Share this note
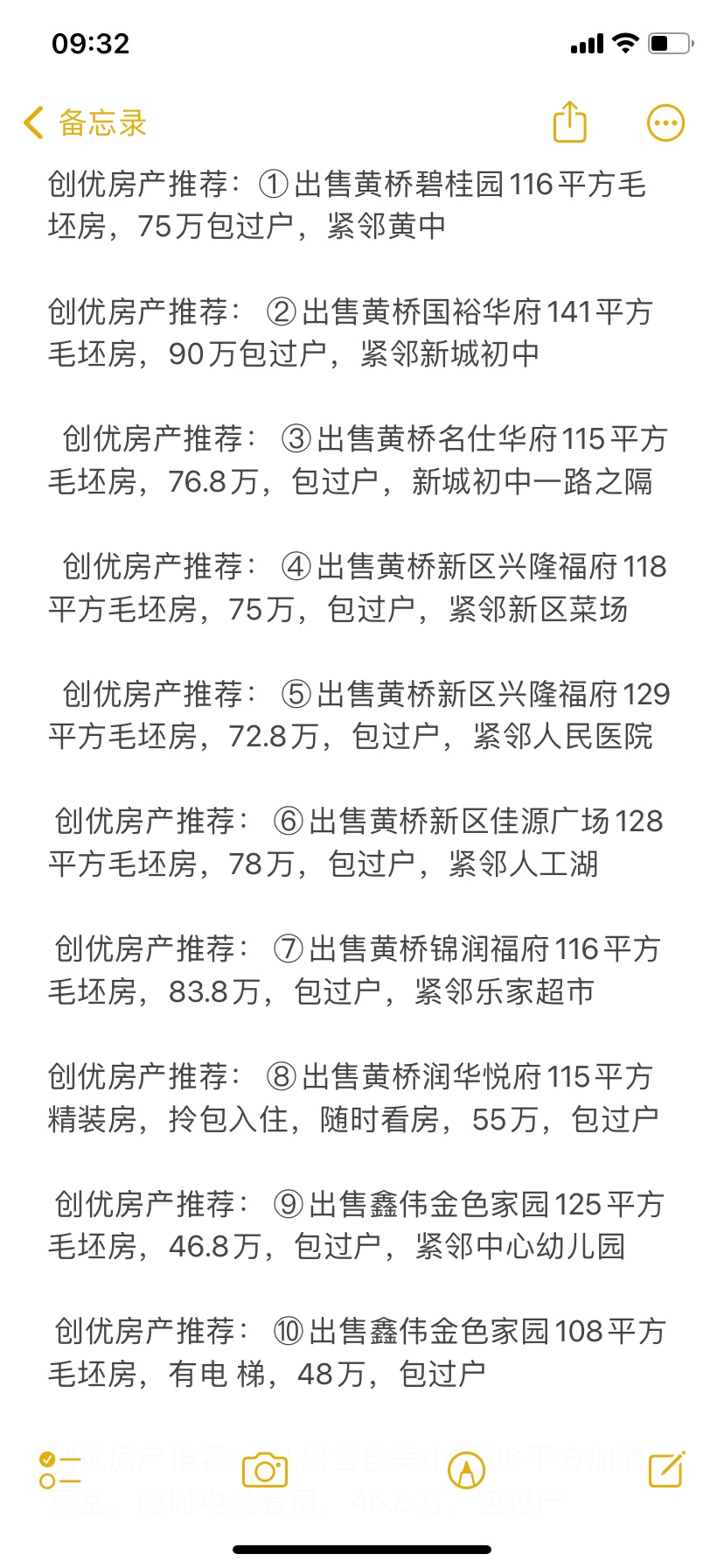The width and height of the screenshot is (724, 1568). (x=570, y=122)
